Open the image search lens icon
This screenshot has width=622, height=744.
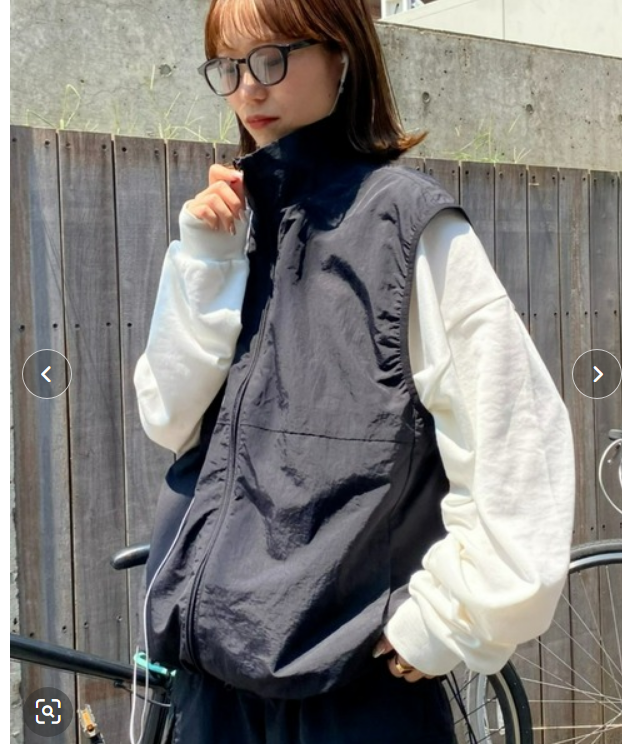click(x=48, y=711)
